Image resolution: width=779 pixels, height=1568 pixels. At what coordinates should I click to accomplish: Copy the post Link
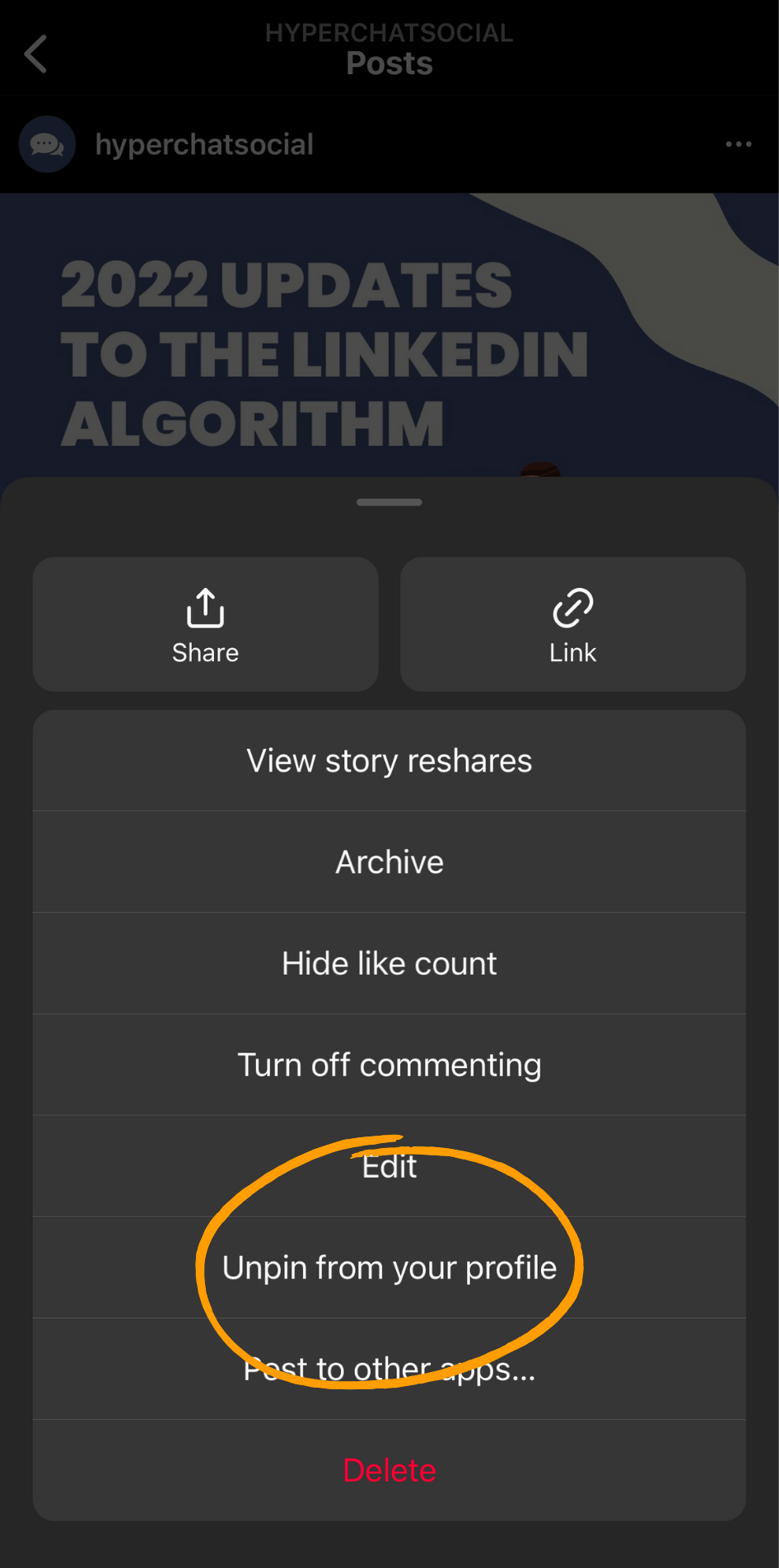pos(572,624)
